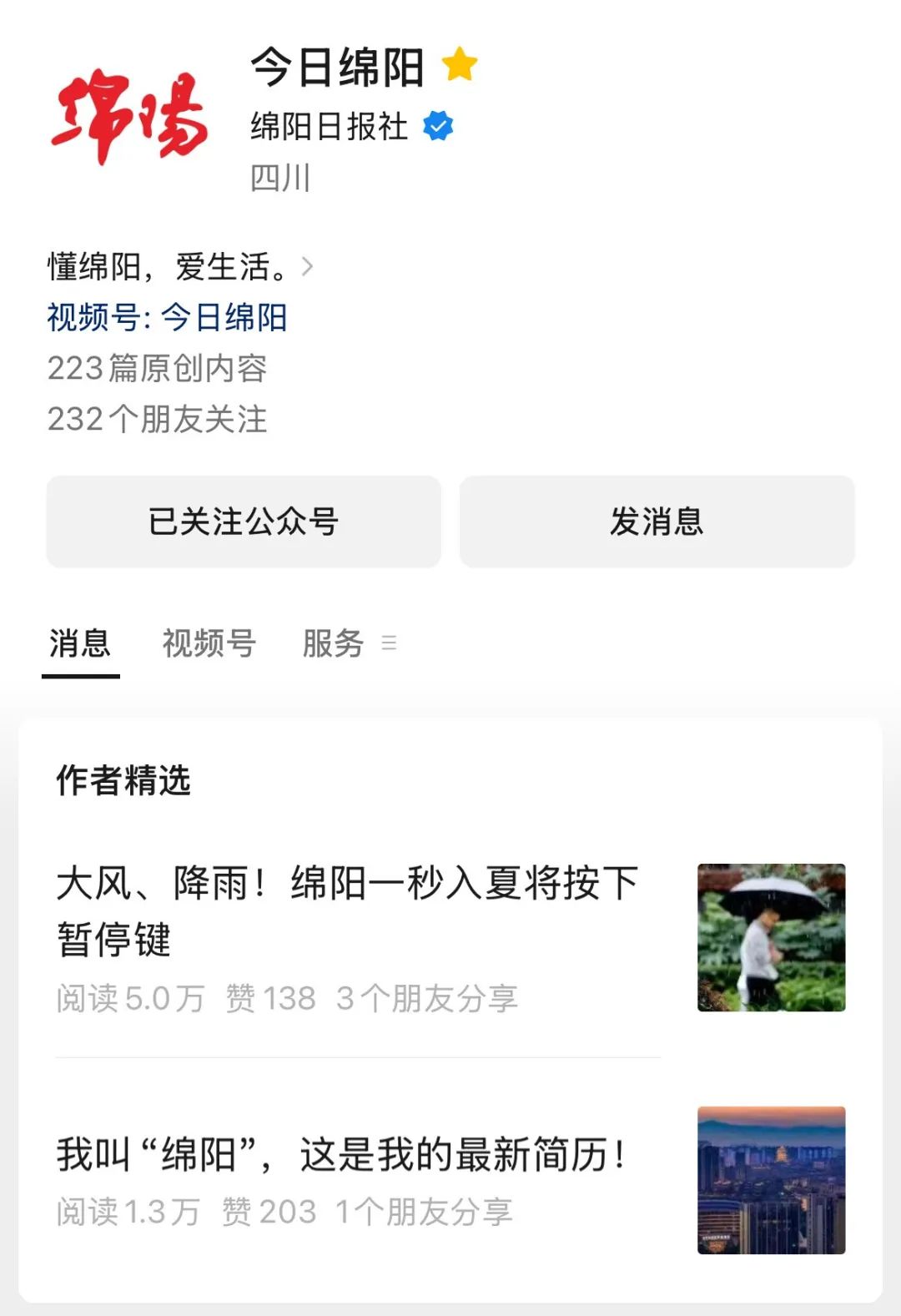
Task: Click the 发消息 button
Action: click(657, 521)
